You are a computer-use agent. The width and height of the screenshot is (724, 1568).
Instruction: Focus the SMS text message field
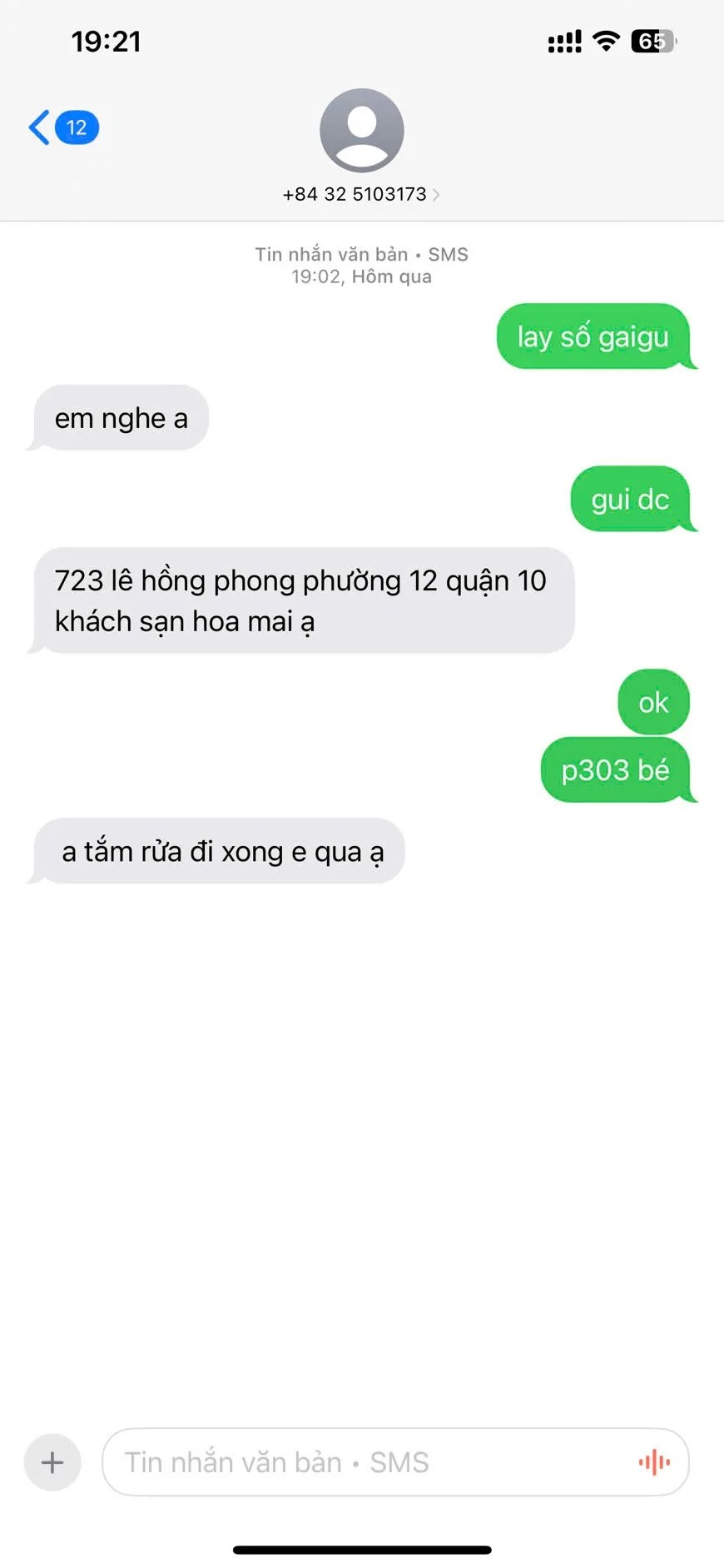click(x=366, y=1461)
